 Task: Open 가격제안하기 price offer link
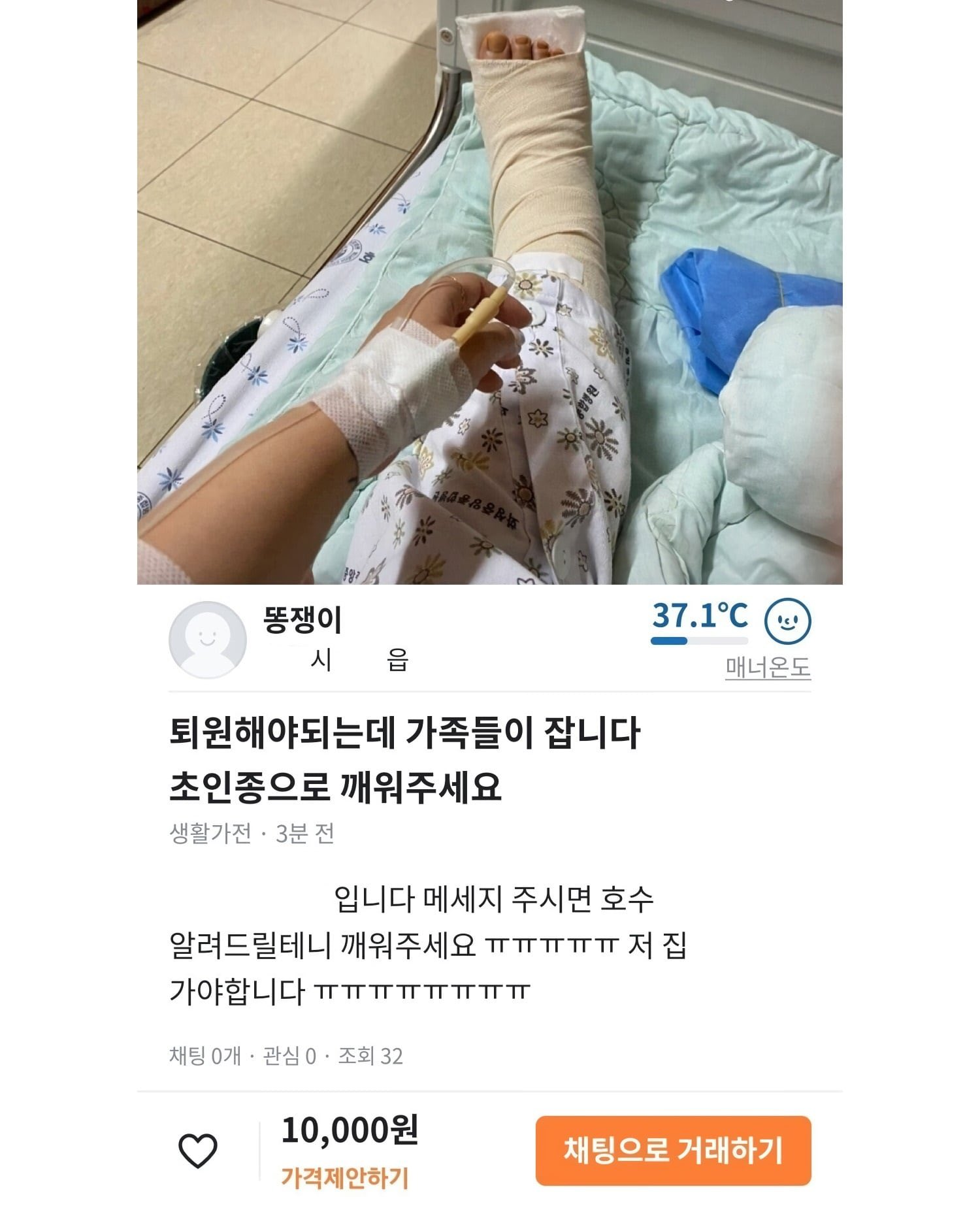tap(344, 1177)
